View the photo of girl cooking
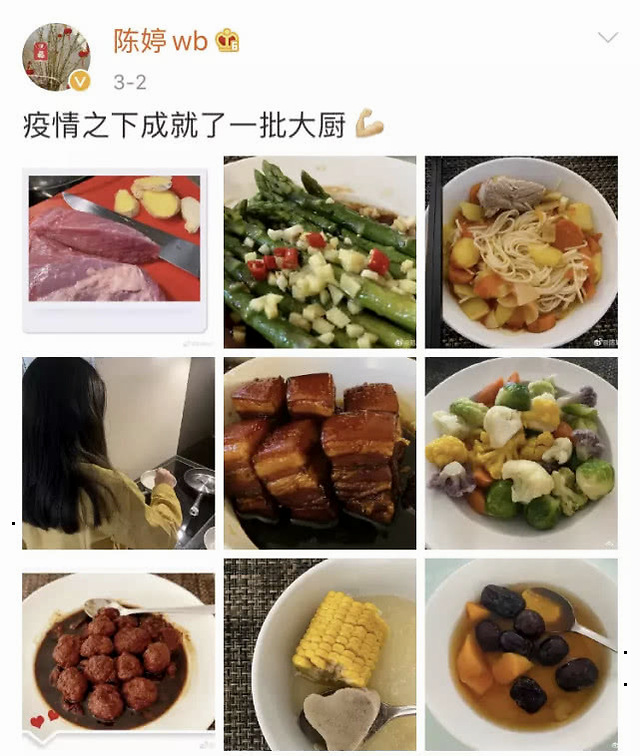 tap(118, 453)
